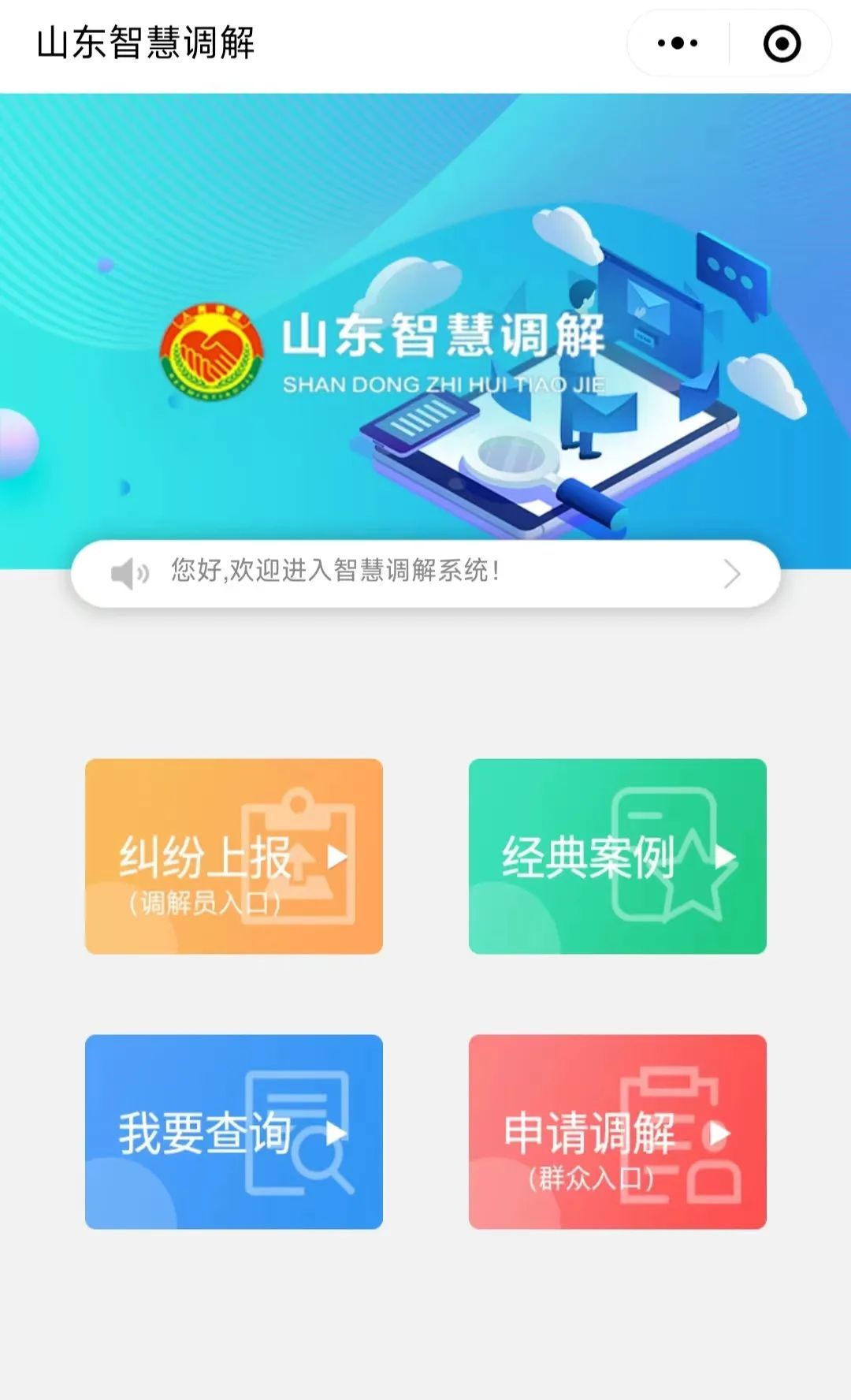Select 申请调解 public entrance
The height and width of the screenshot is (1400, 851).
[x=617, y=1131]
